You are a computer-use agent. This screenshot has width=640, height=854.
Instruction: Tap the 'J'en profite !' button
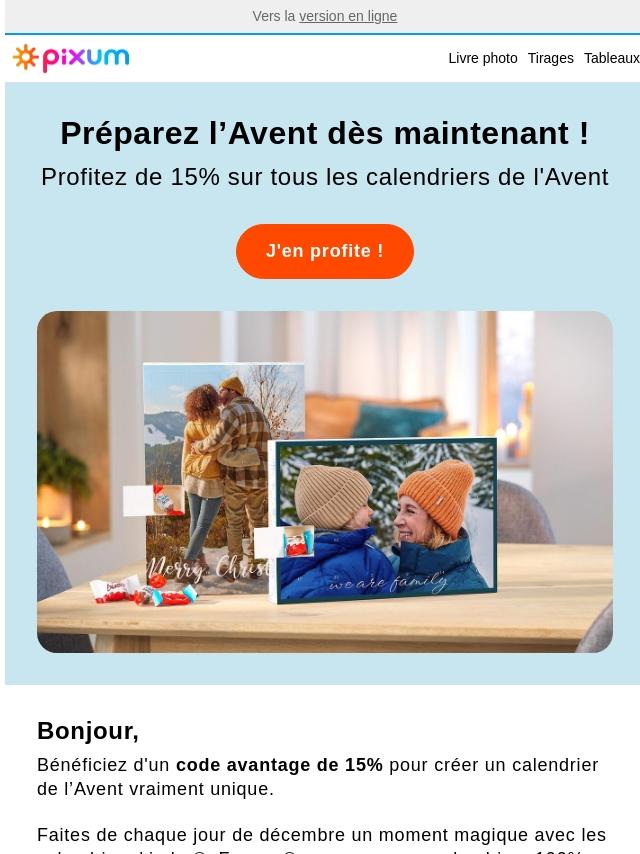click(x=325, y=251)
